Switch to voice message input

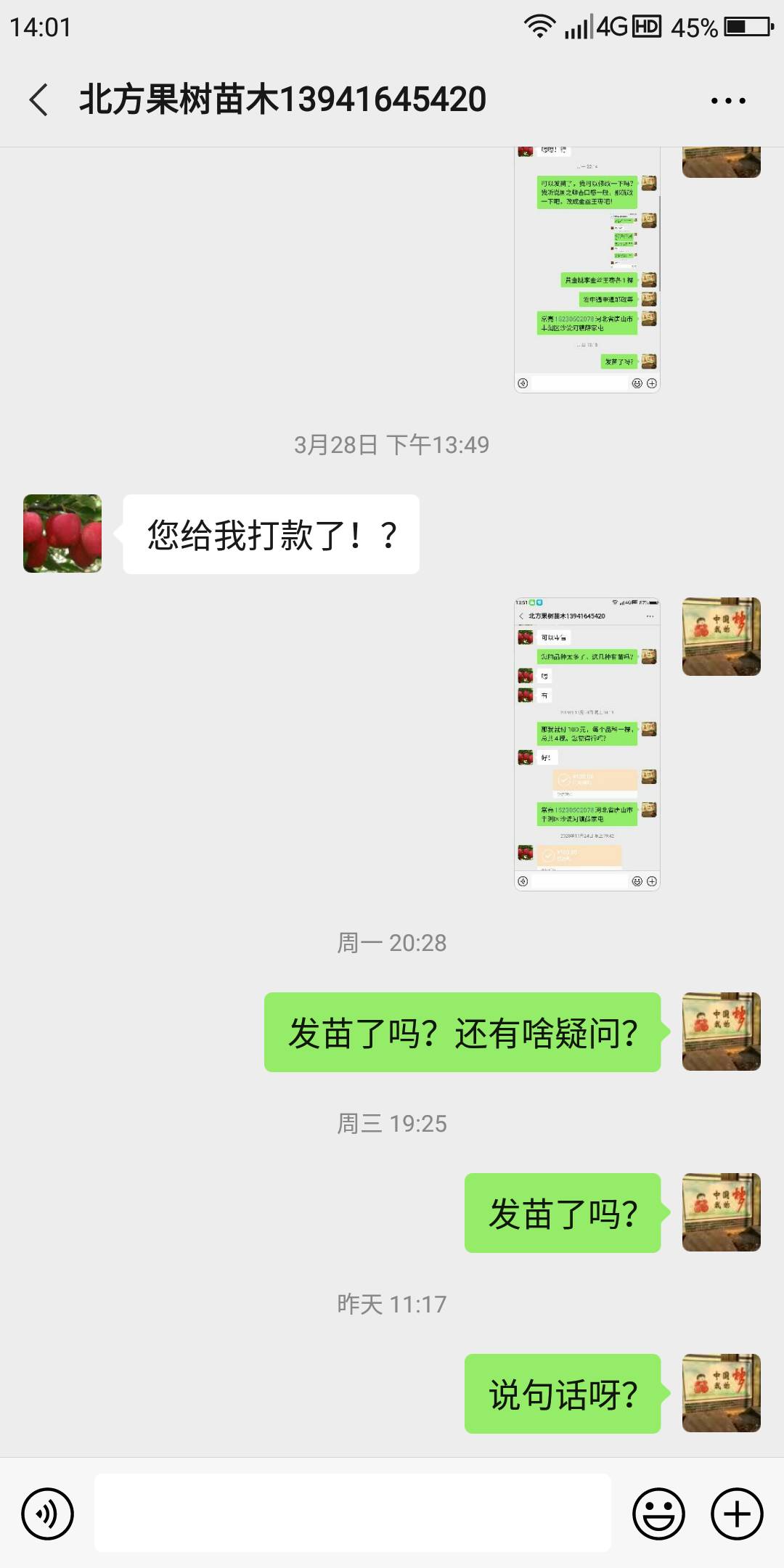pyautogui.click(x=48, y=1514)
